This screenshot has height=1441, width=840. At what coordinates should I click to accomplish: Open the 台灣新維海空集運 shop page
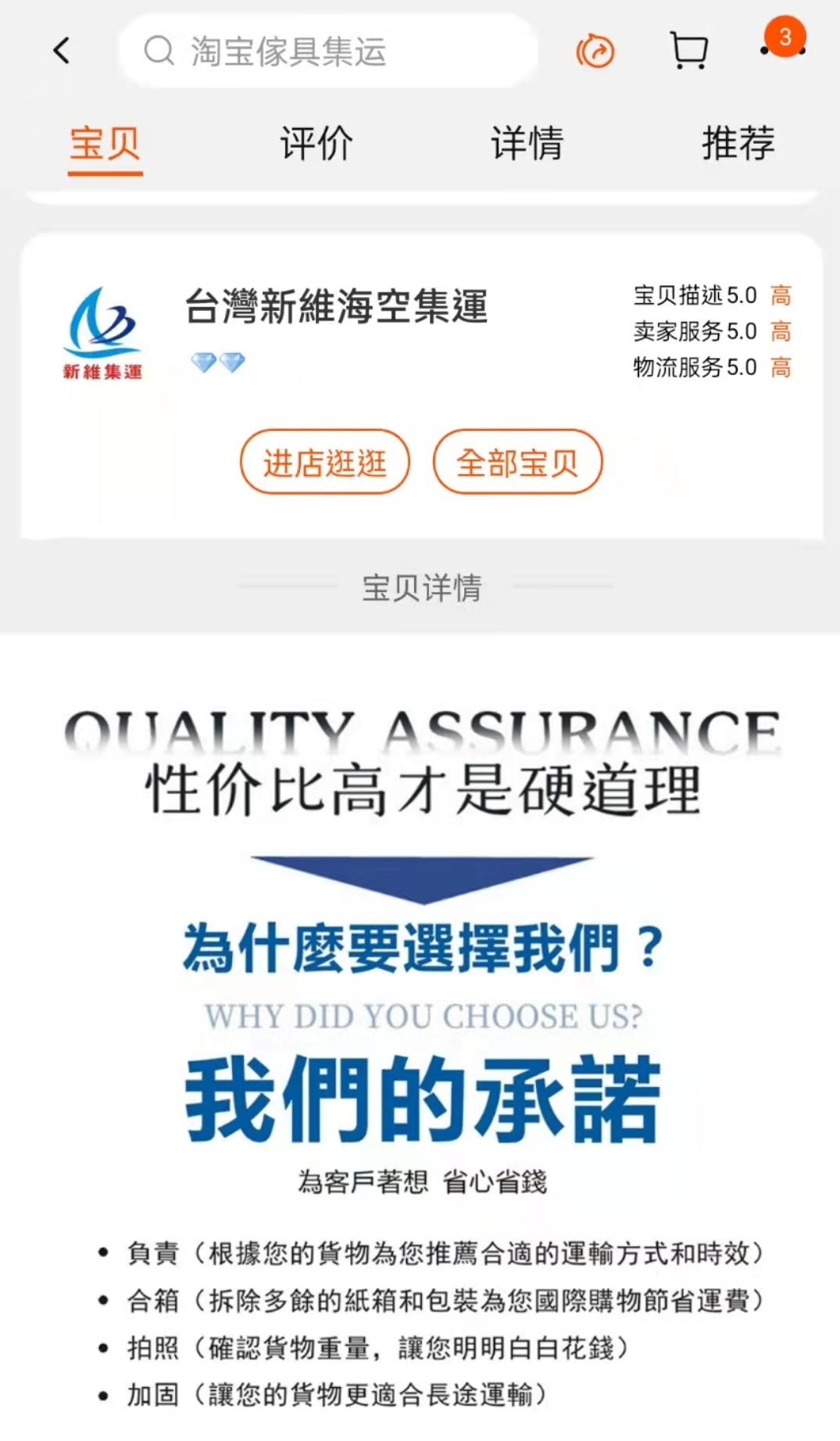[336, 306]
